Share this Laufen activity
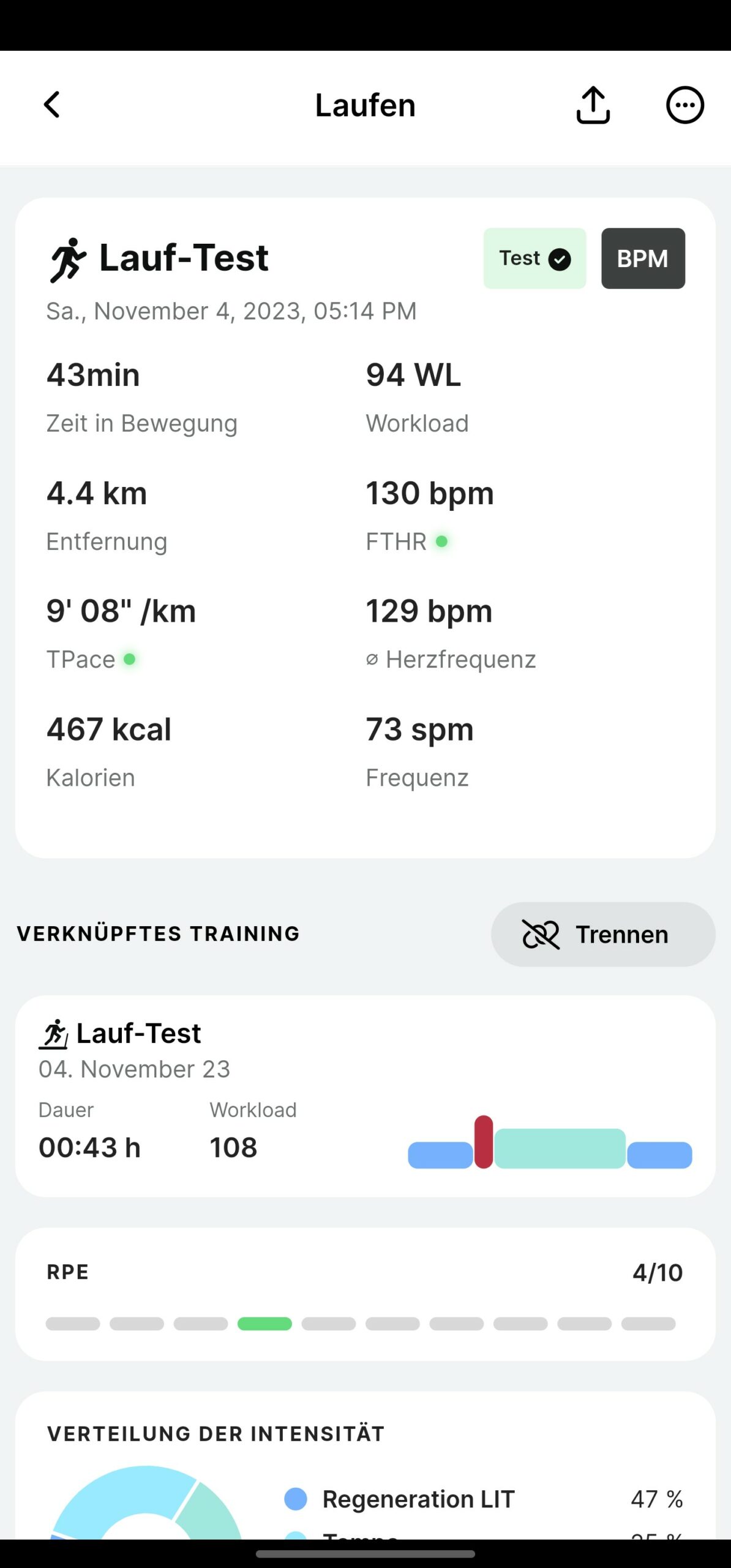The image size is (731, 1568). (x=593, y=105)
